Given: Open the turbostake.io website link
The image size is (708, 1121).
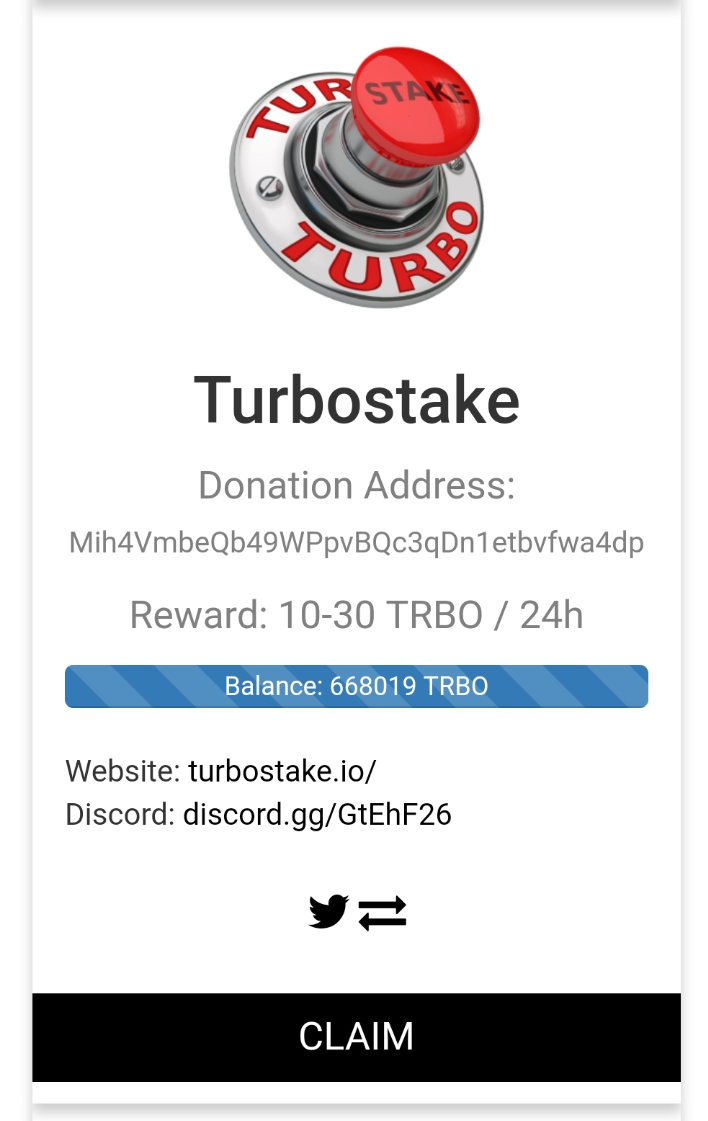Looking at the screenshot, I should (x=281, y=771).
